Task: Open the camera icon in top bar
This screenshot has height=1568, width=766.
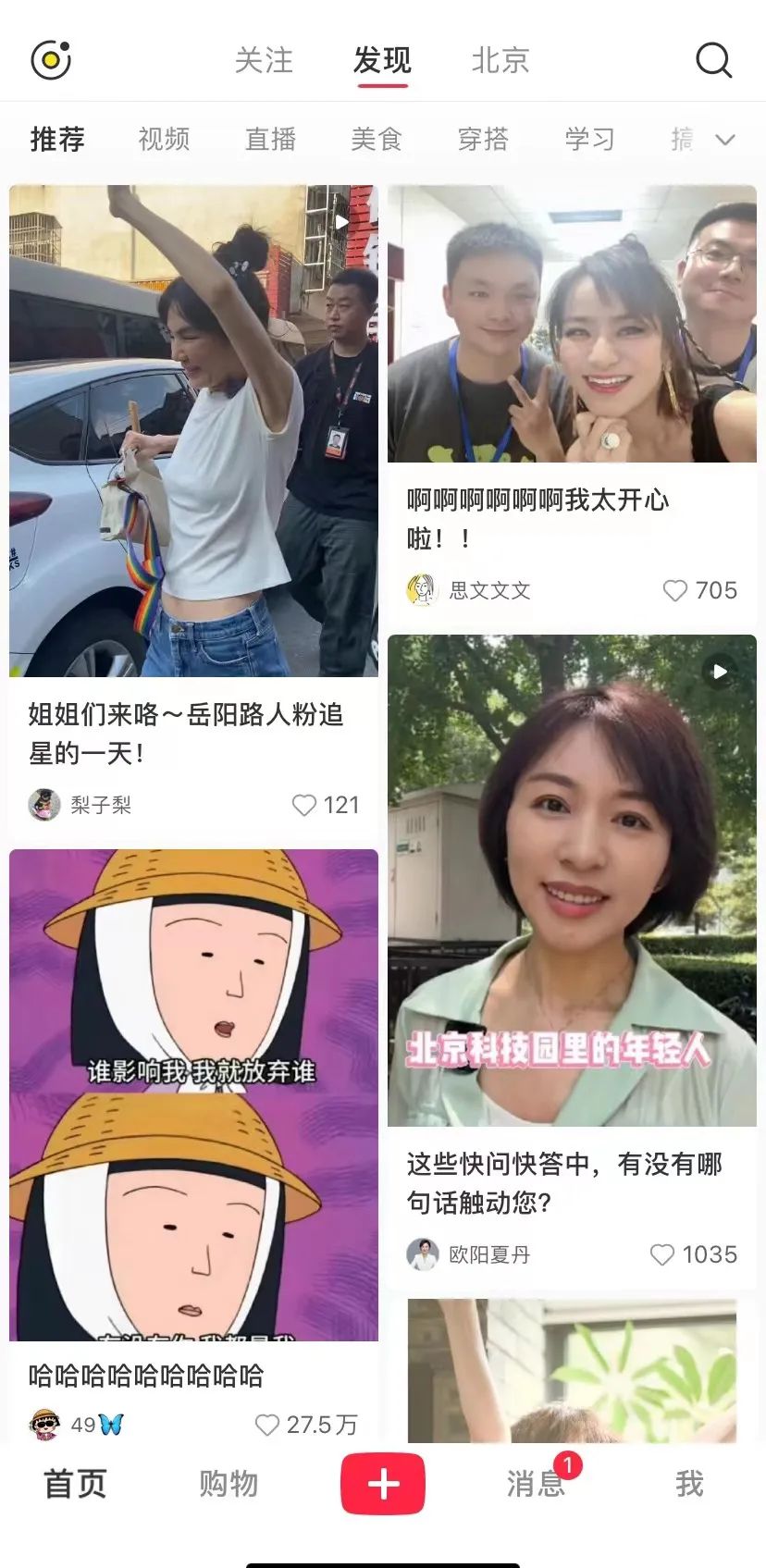Action: pyautogui.click(x=51, y=61)
